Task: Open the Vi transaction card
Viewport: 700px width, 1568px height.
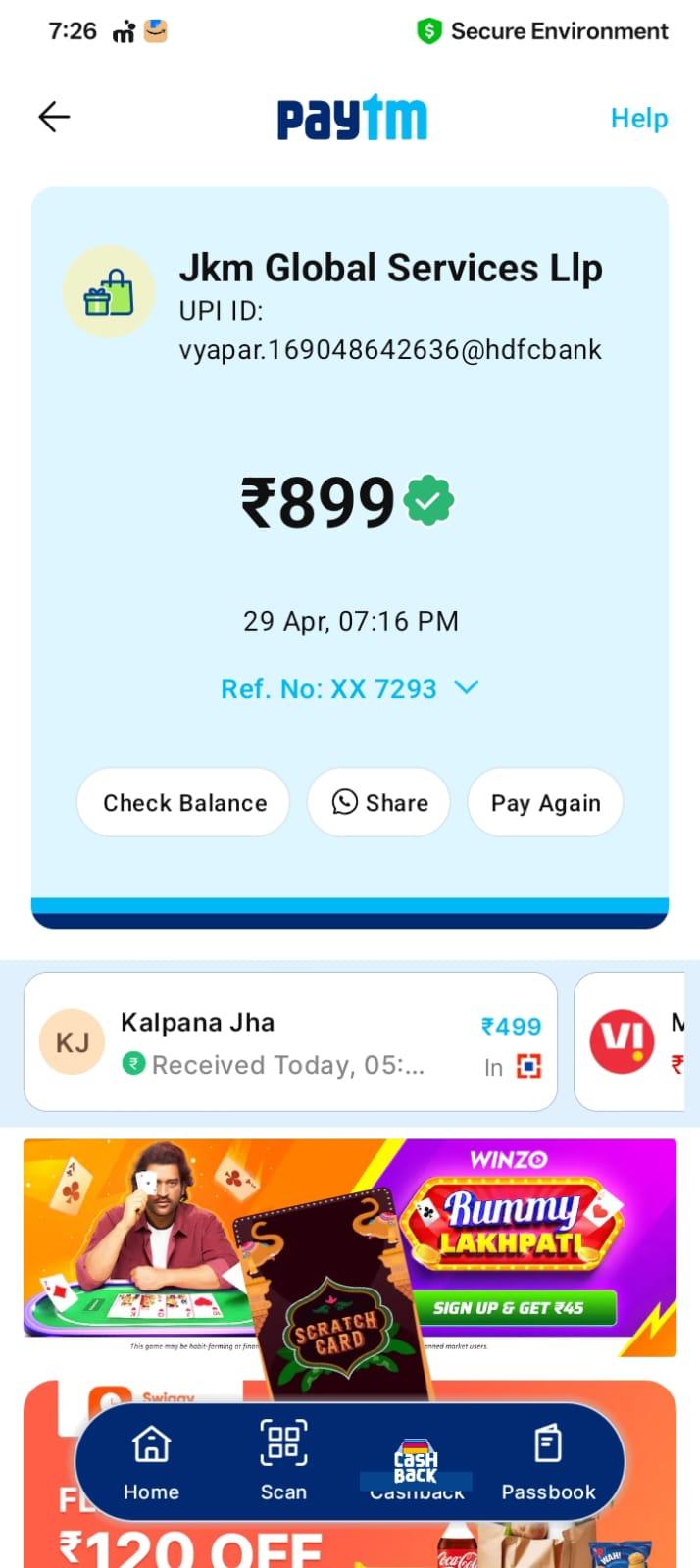Action: pos(629,1041)
